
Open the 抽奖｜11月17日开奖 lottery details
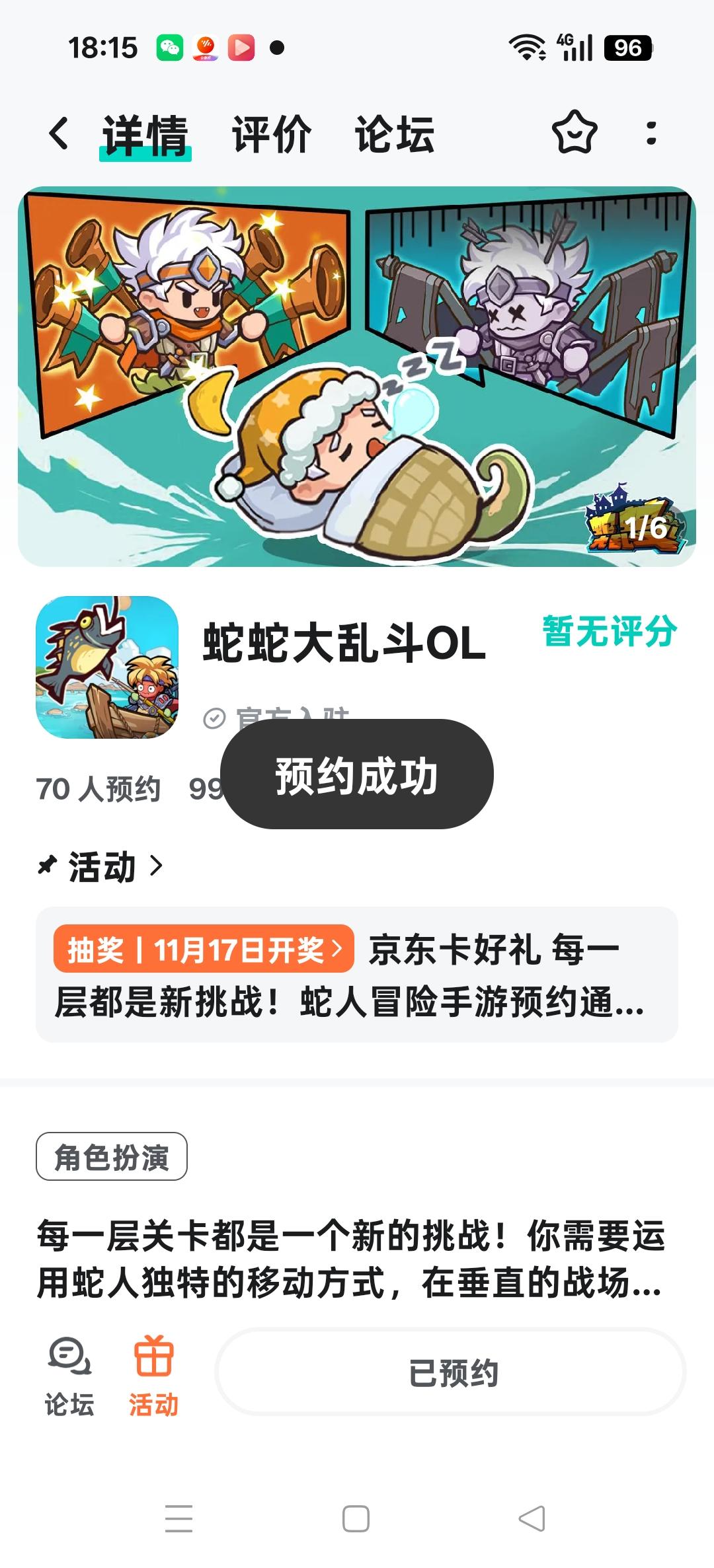203,949
